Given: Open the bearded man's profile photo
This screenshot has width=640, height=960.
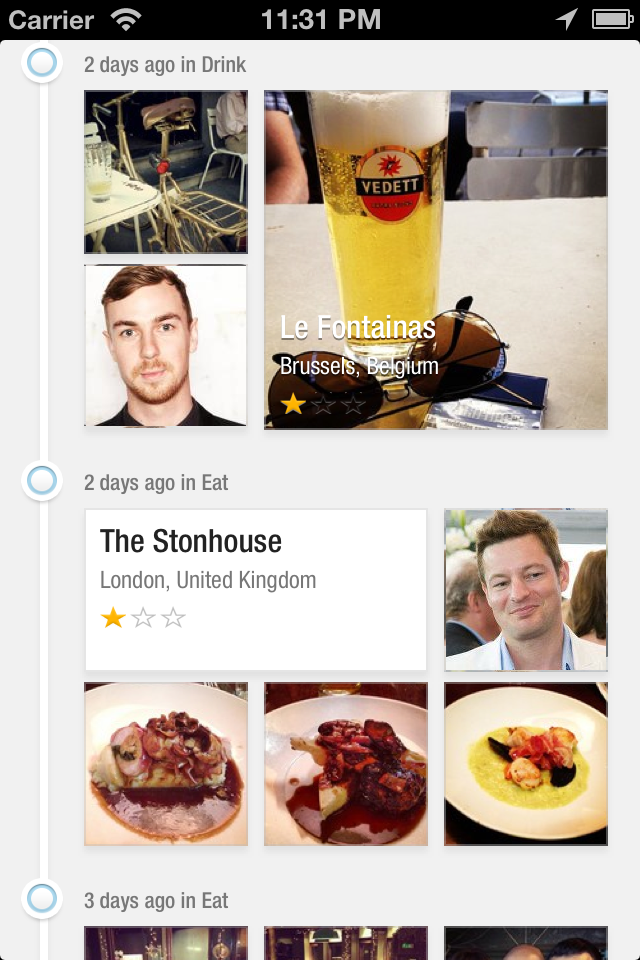Looking at the screenshot, I should (166, 346).
